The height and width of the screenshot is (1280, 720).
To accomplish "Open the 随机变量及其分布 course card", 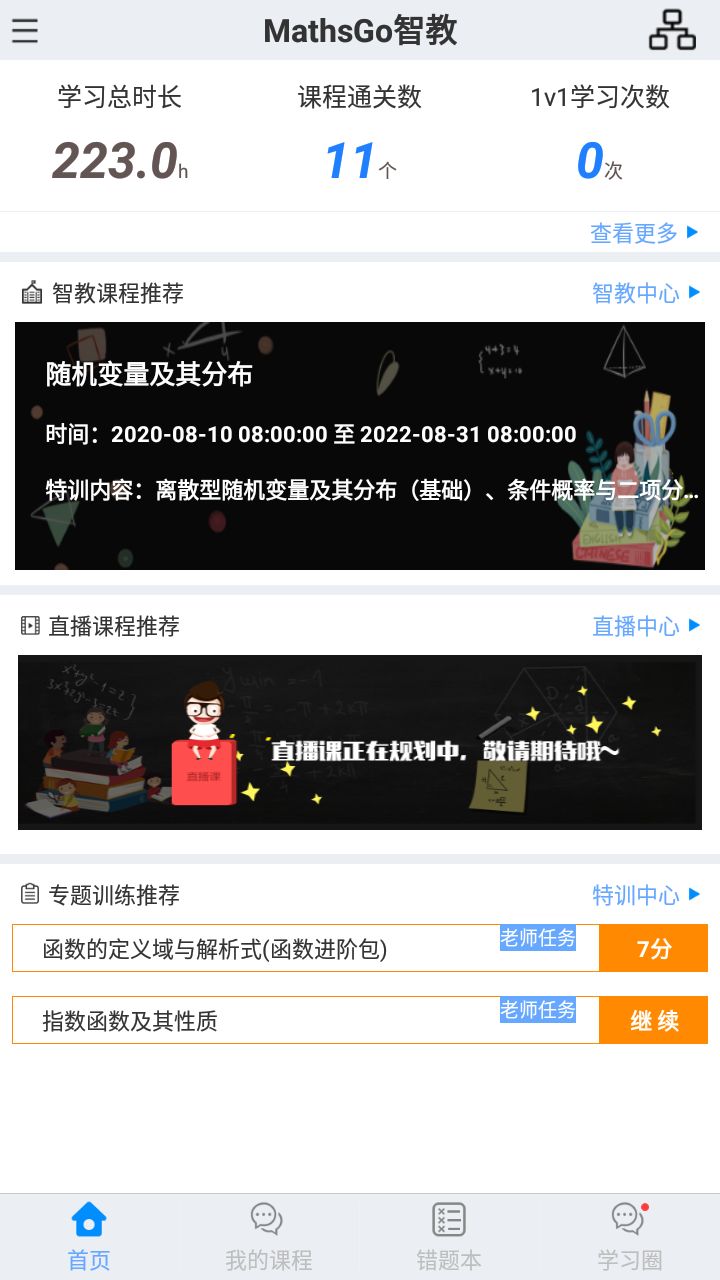I will coord(360,446).
